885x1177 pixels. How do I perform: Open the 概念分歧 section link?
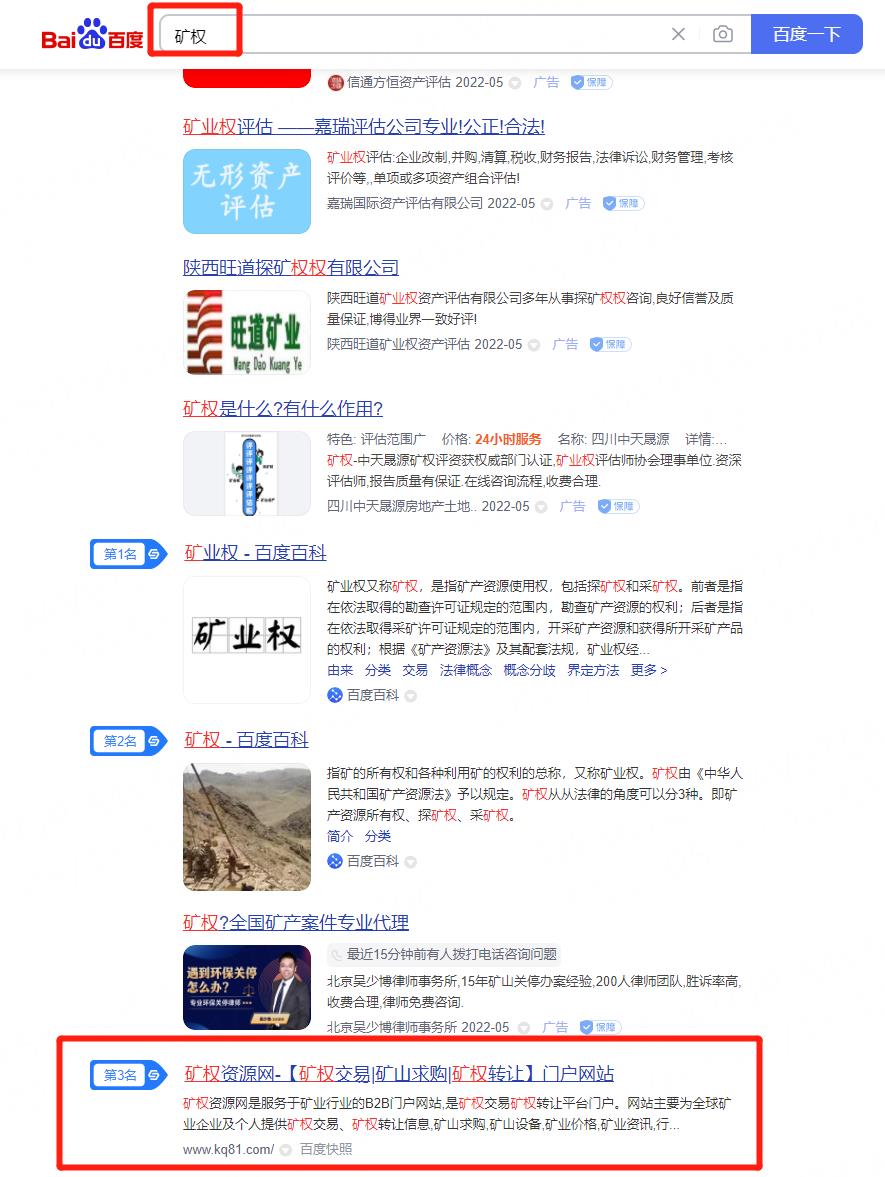(529, 670)
